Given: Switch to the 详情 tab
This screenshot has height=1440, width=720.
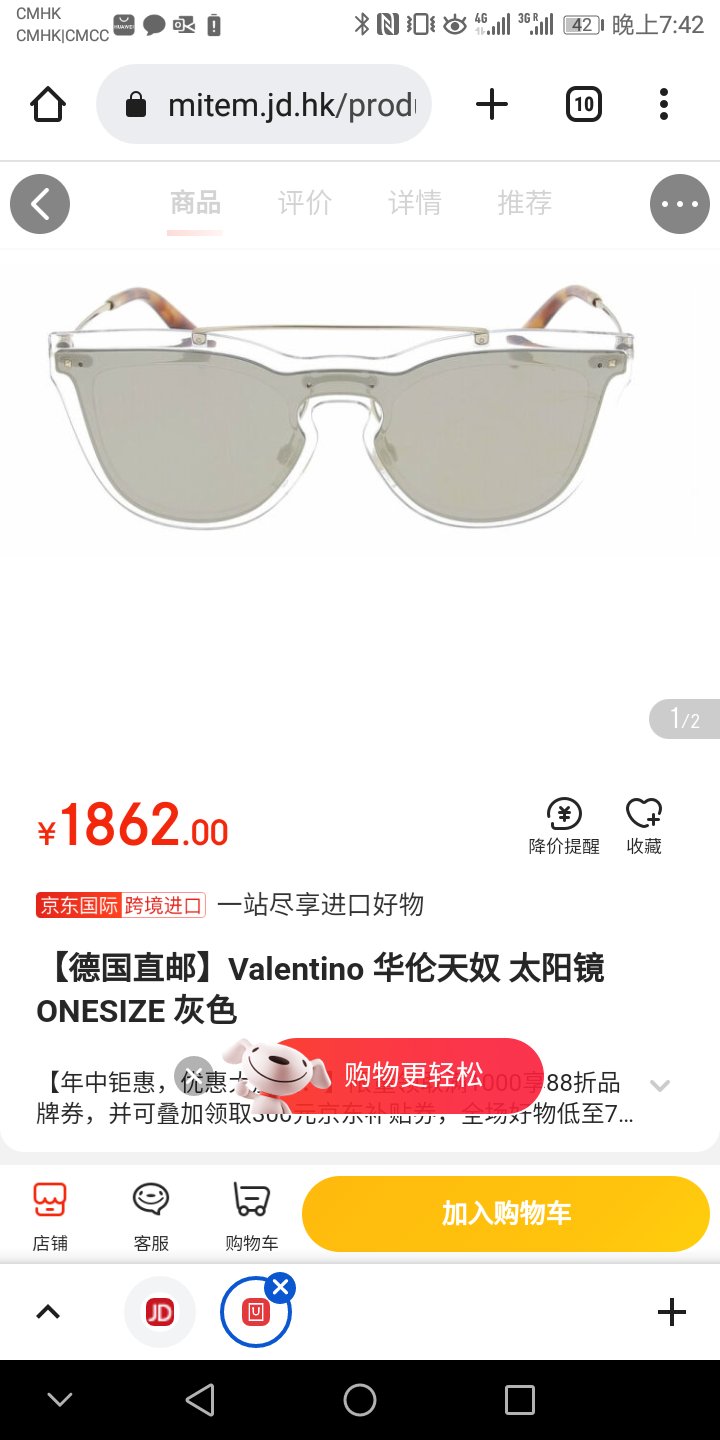Looking at the screenshot, I should coord(415,203).
